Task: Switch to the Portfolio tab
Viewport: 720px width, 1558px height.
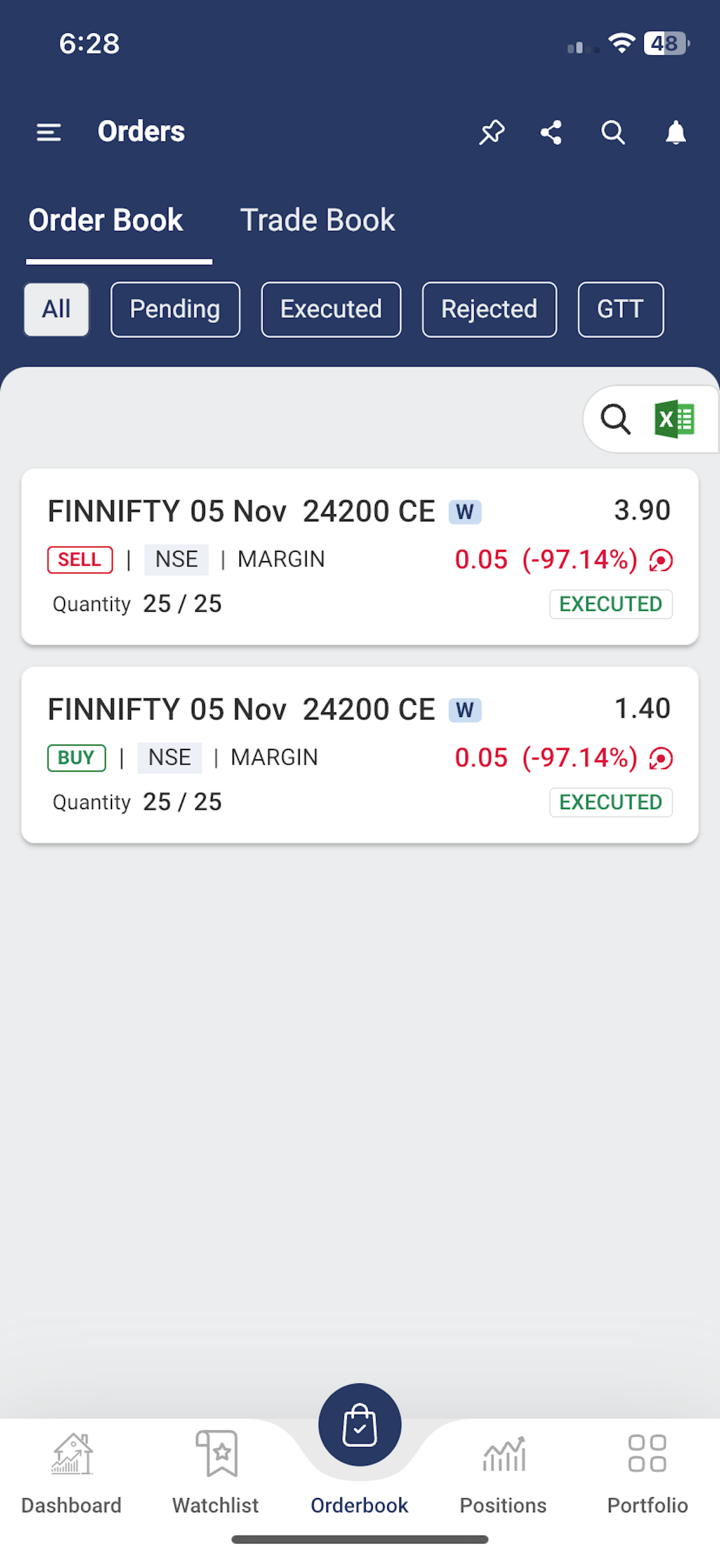Action: [647, 1472]
